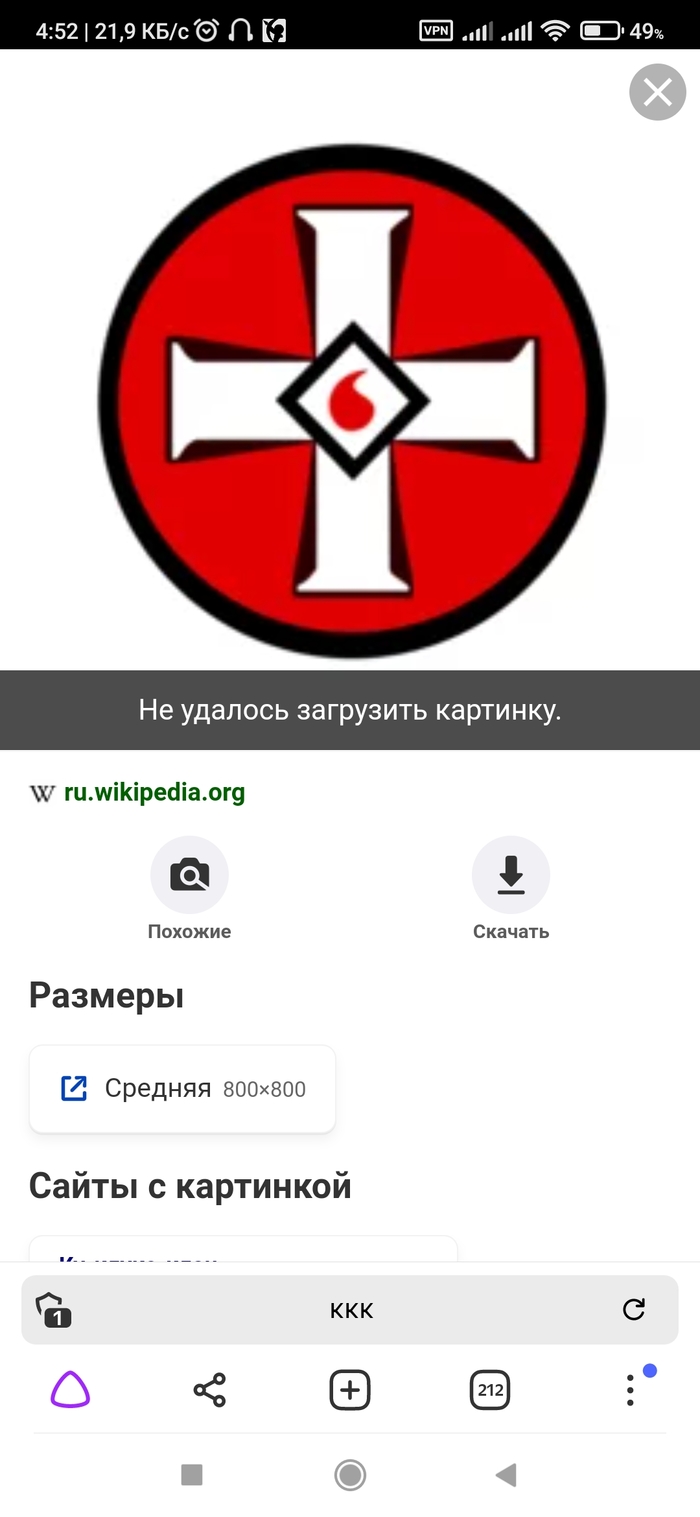Go back with system back button
Image resolution: width=700 pixels, height=1517 pixels.
[506, 1474]
